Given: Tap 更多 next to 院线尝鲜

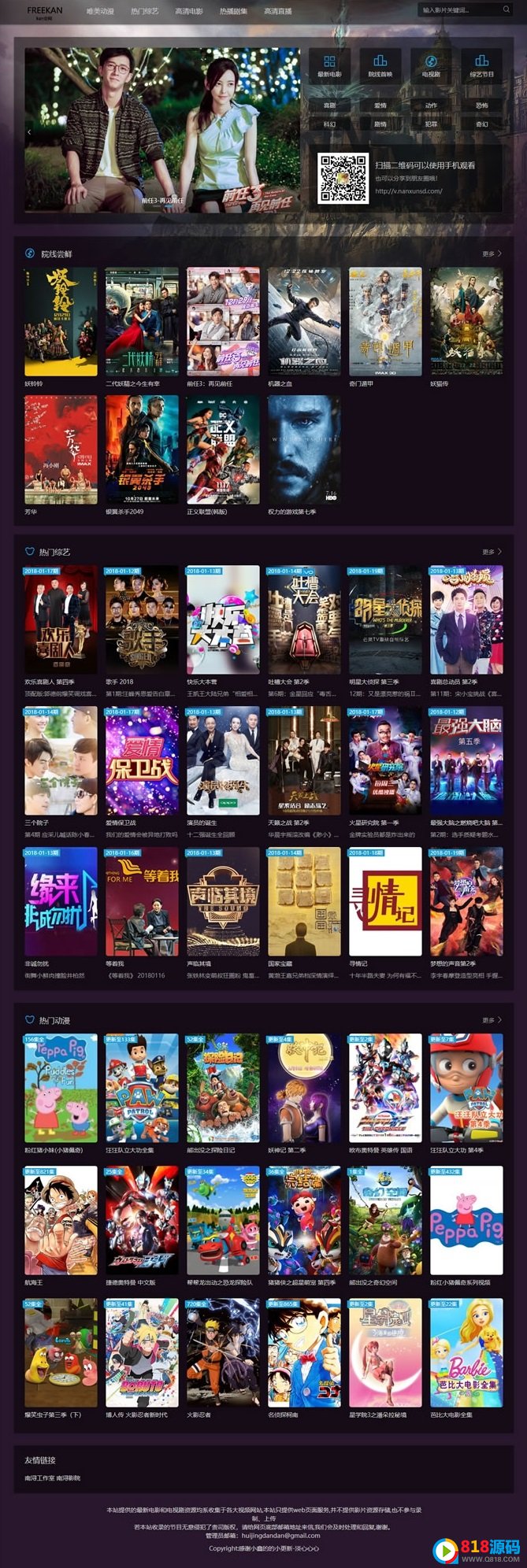Looking at the screenshot, I should [492, 253].
